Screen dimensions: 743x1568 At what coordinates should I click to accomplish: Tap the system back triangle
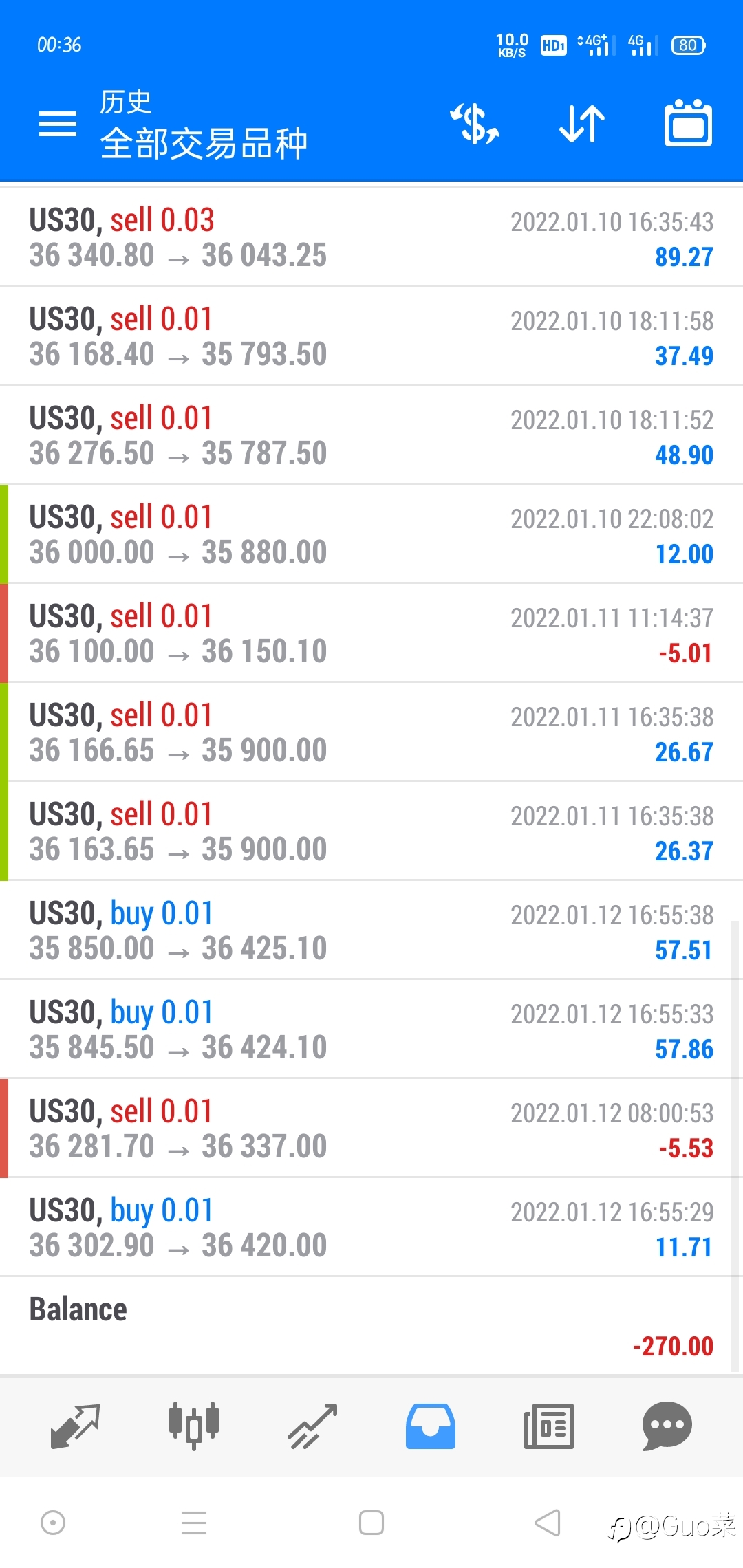coord(548,1523)
